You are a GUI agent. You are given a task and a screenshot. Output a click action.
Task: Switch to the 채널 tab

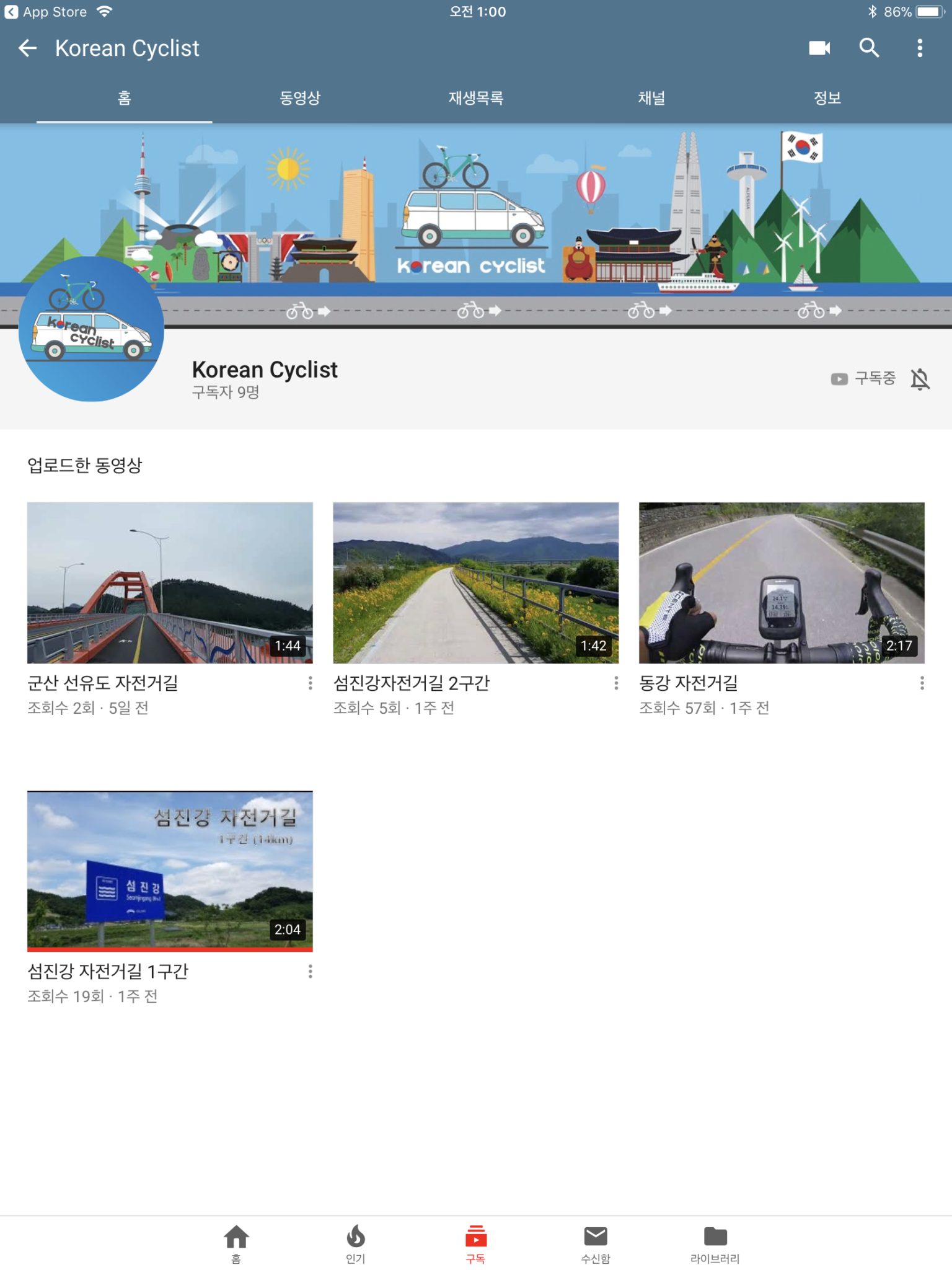651,98
